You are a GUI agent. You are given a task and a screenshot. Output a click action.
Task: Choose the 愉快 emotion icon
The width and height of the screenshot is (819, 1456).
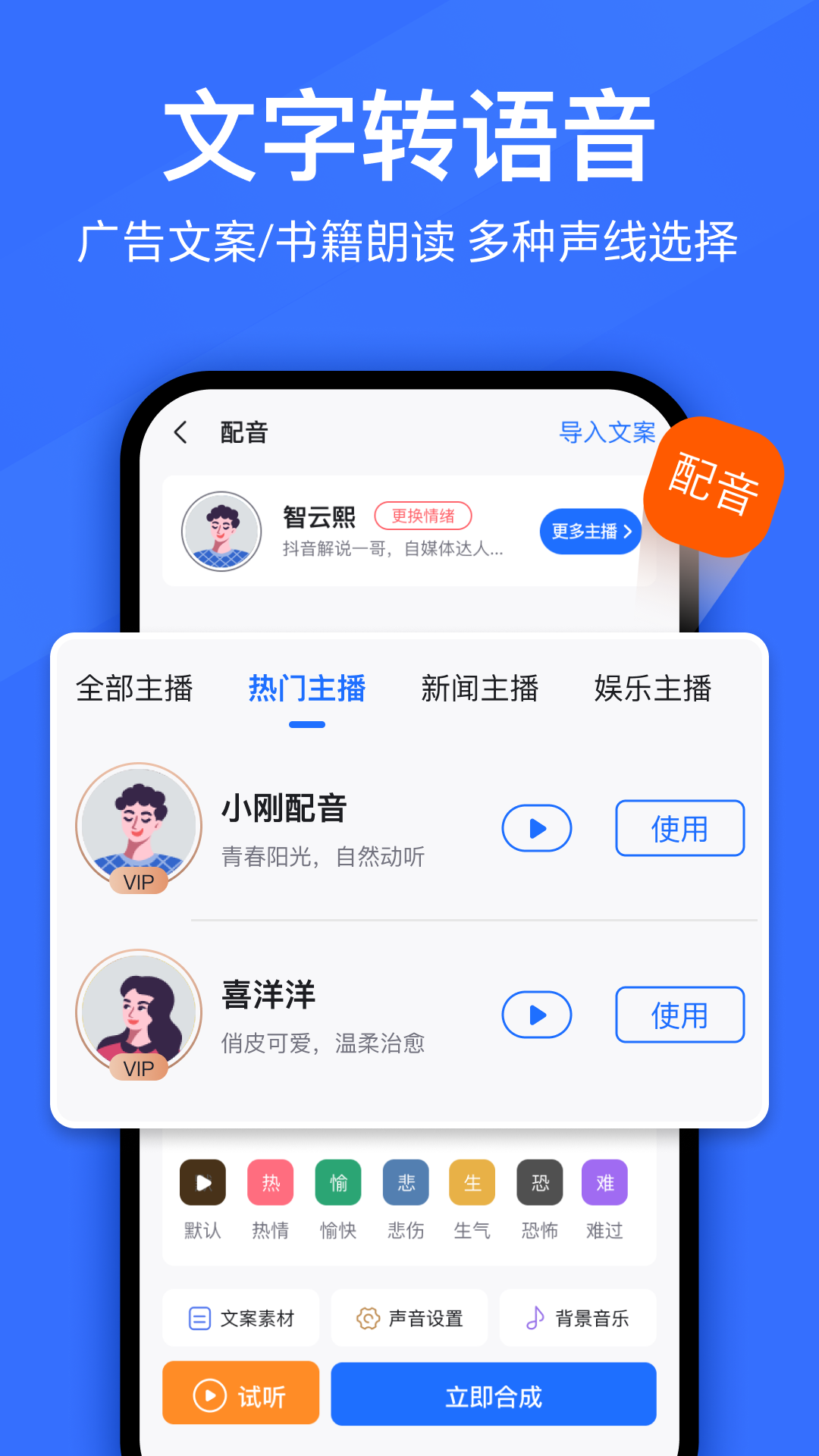point(337,1182)
